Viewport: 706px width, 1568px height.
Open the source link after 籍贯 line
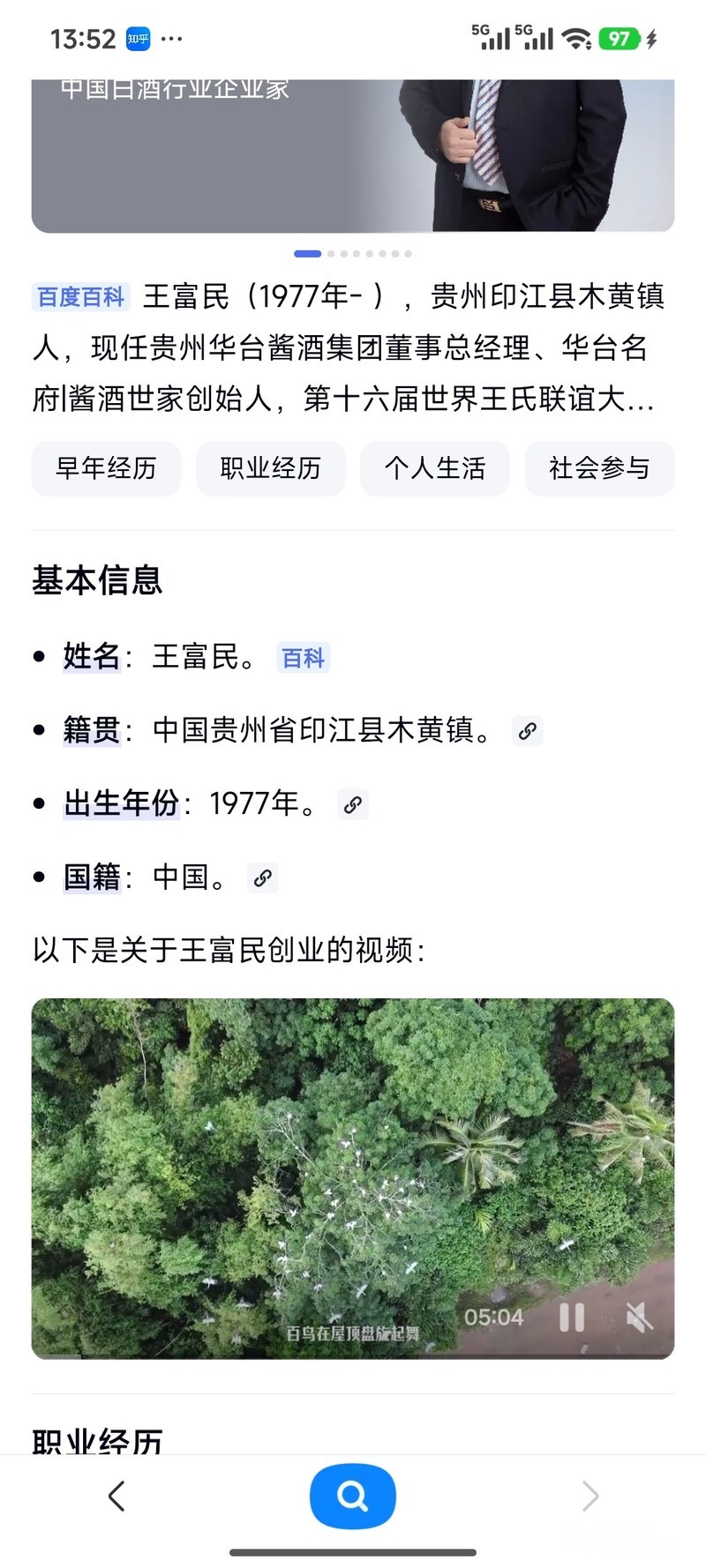(x=528, y=731)
